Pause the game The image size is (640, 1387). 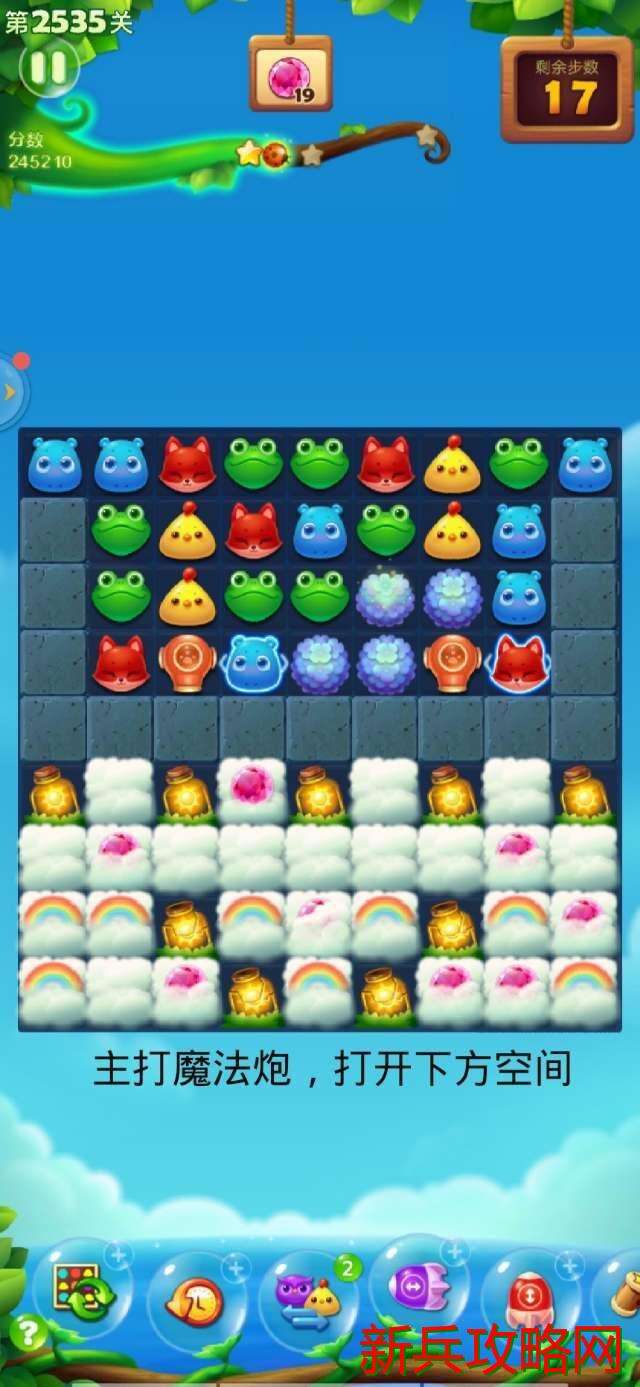[x=47, y=68]
